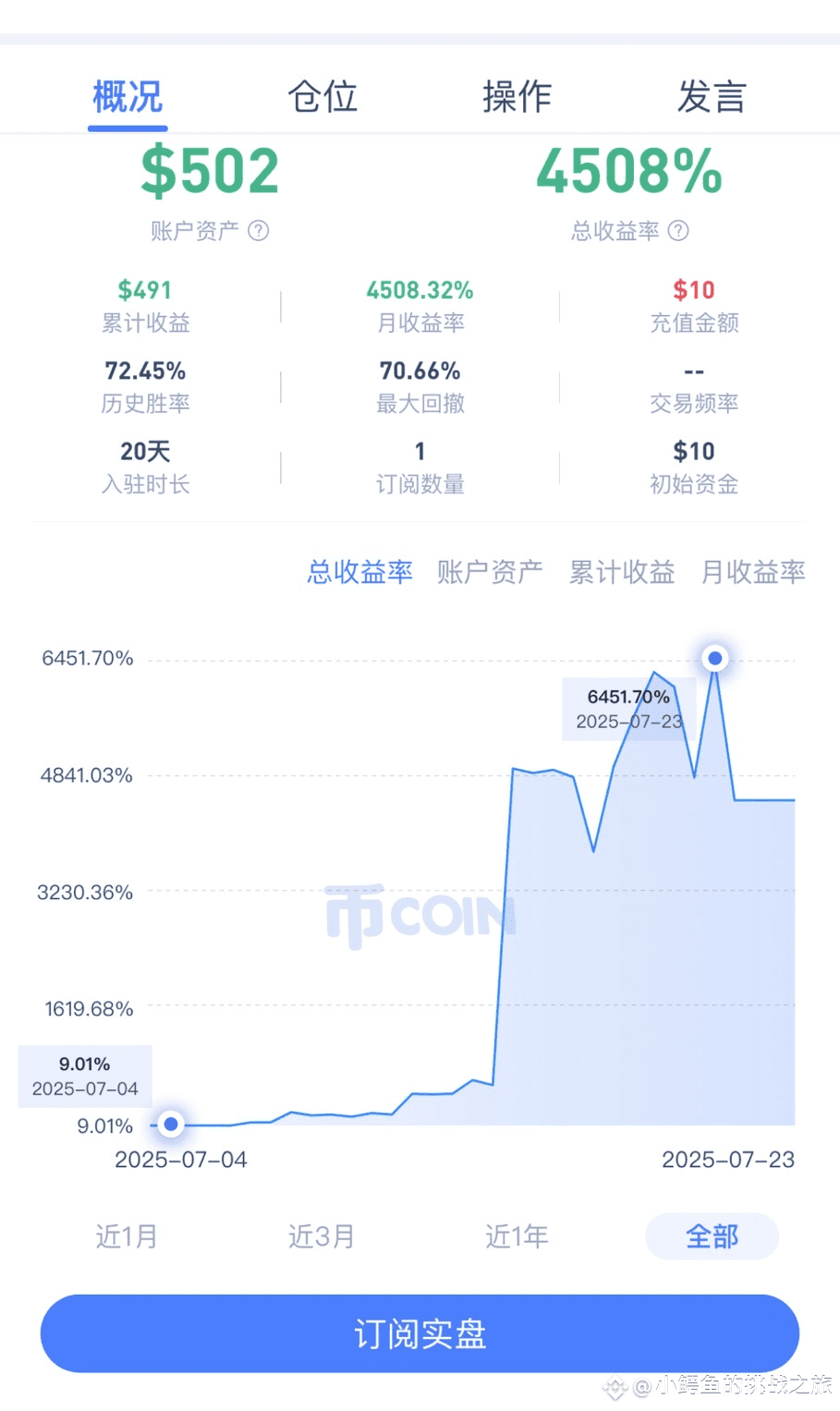Display the 月收益率 chart
The height and width of the screenshot is (1411, 840).
(x=753, y=572)
